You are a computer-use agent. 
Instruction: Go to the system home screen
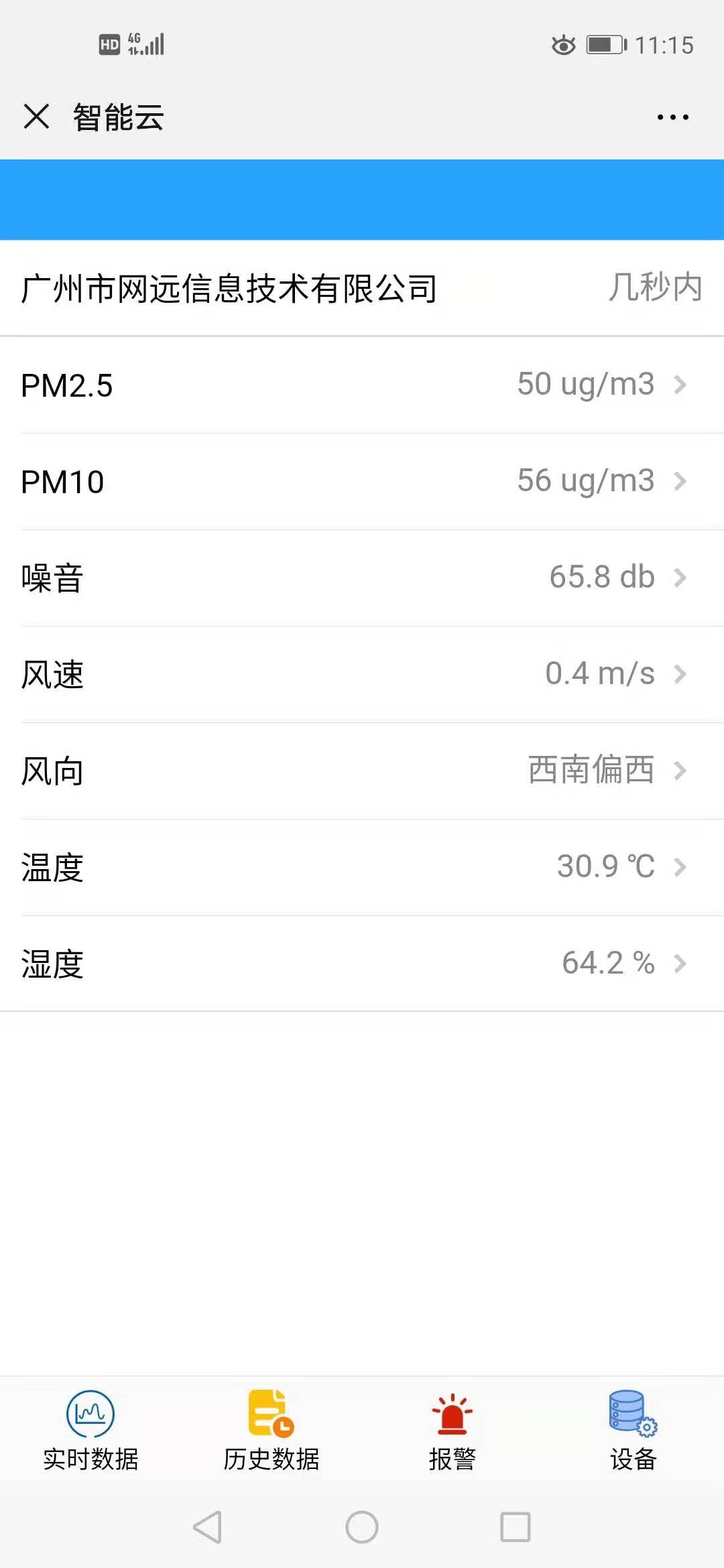coord(362,1527)
